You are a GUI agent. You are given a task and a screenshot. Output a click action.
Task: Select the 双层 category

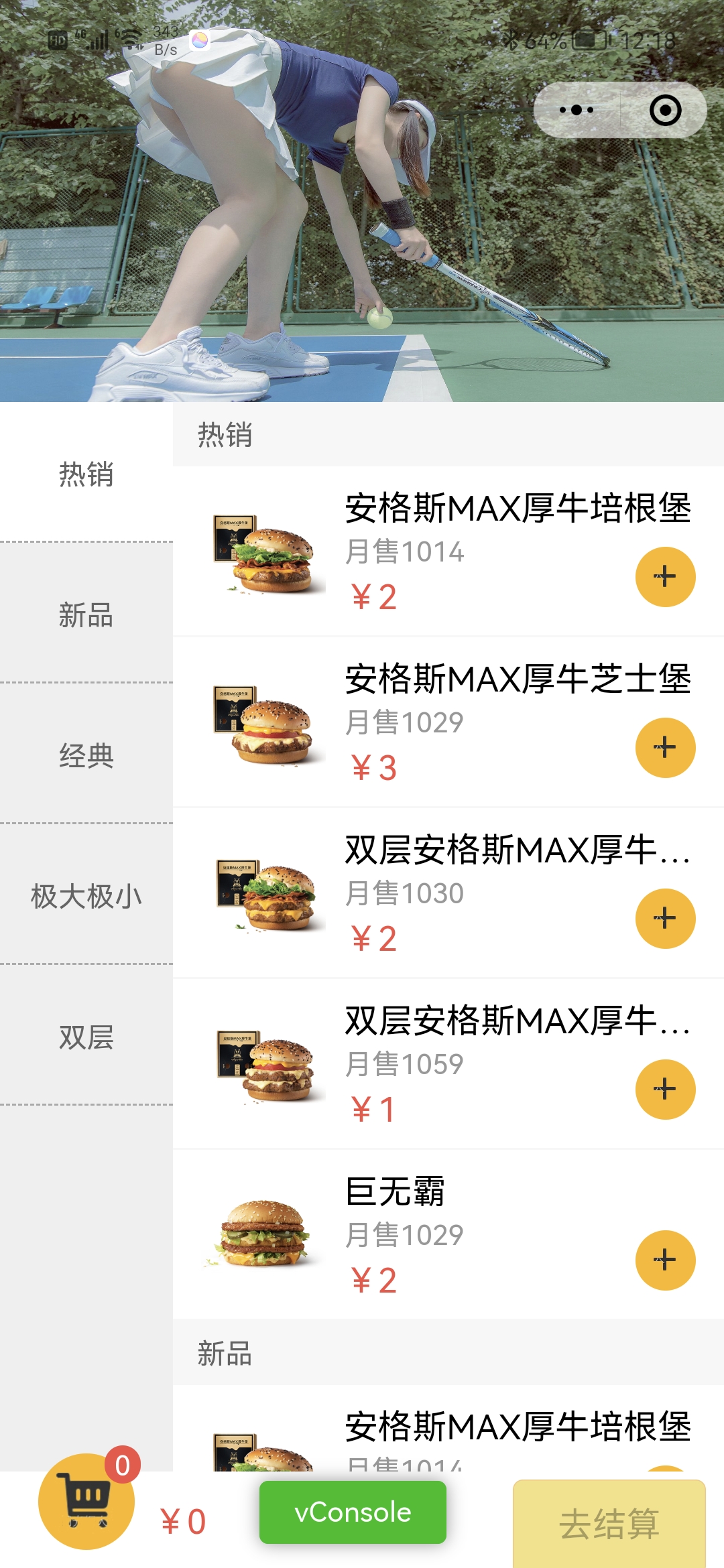point(87,1038)
